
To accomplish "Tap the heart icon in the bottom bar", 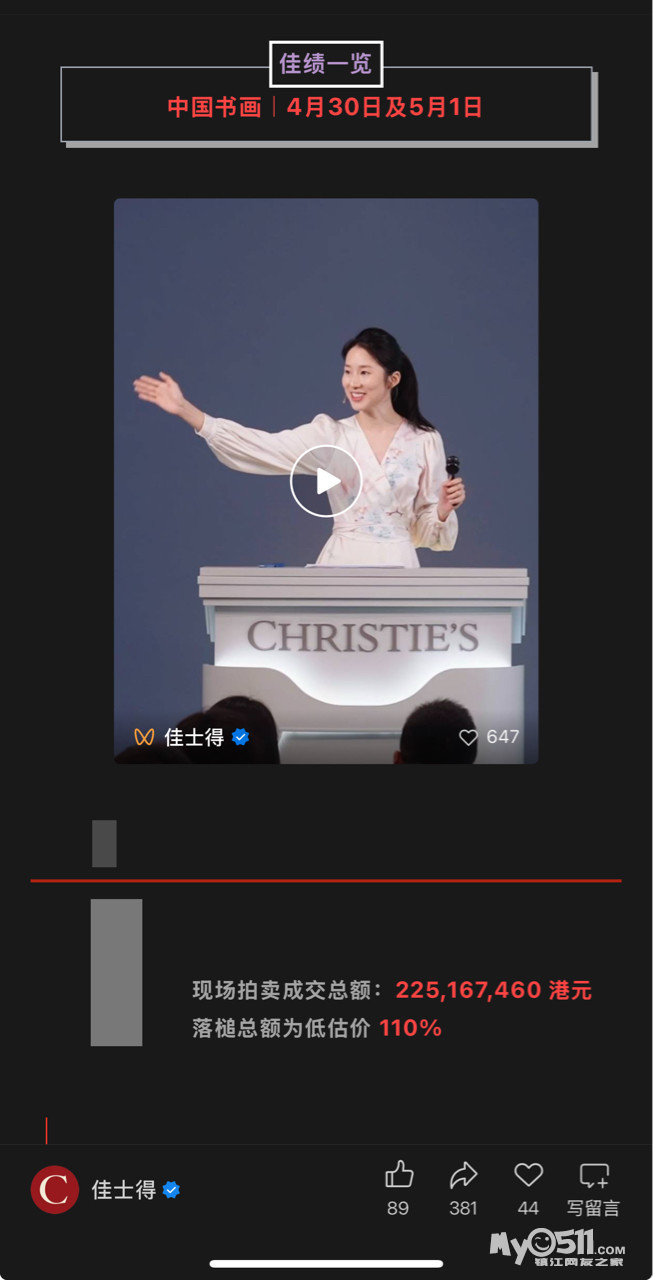I will click(528, 1175).
